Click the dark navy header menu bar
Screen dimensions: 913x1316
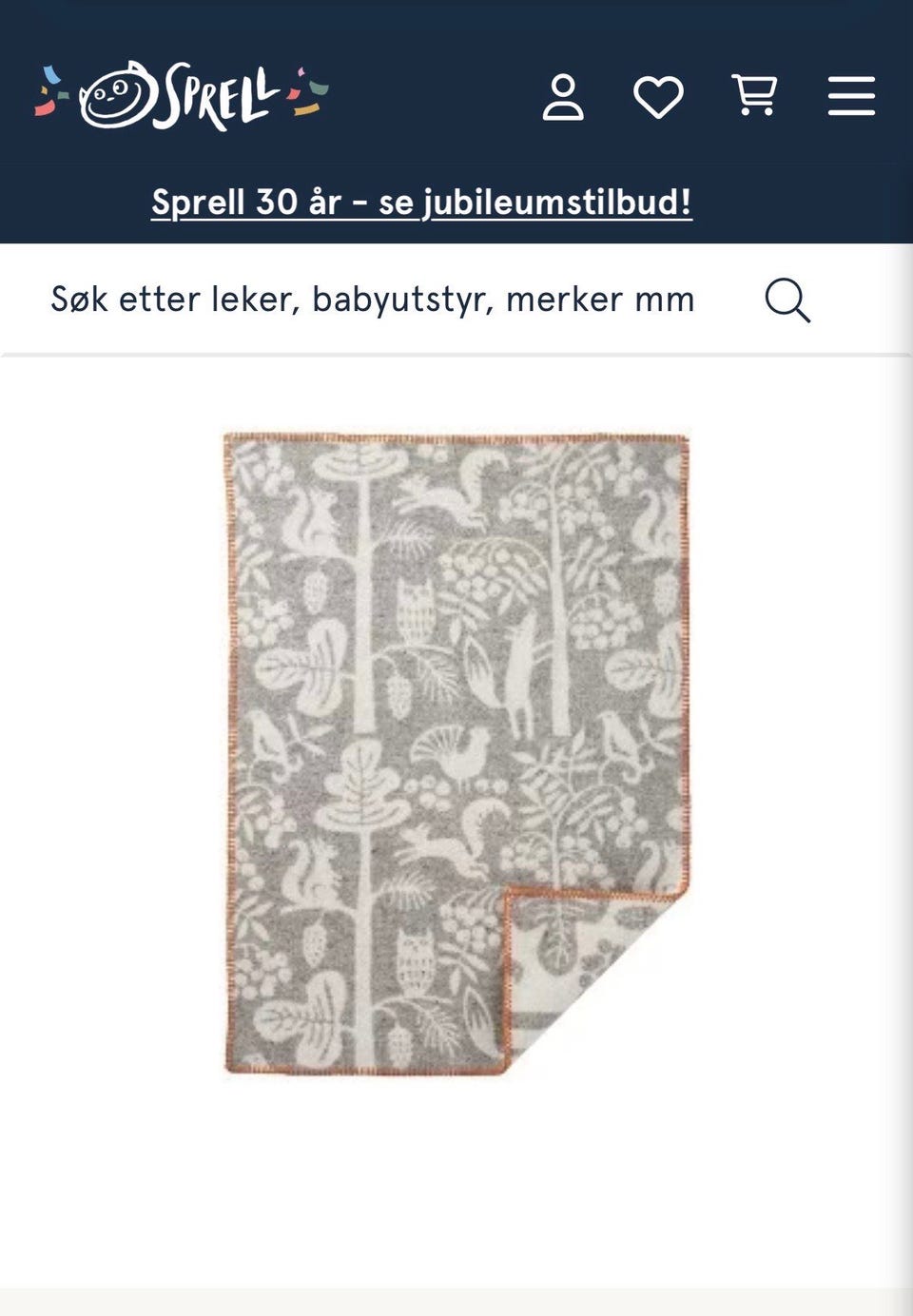[x=456, y=95]
